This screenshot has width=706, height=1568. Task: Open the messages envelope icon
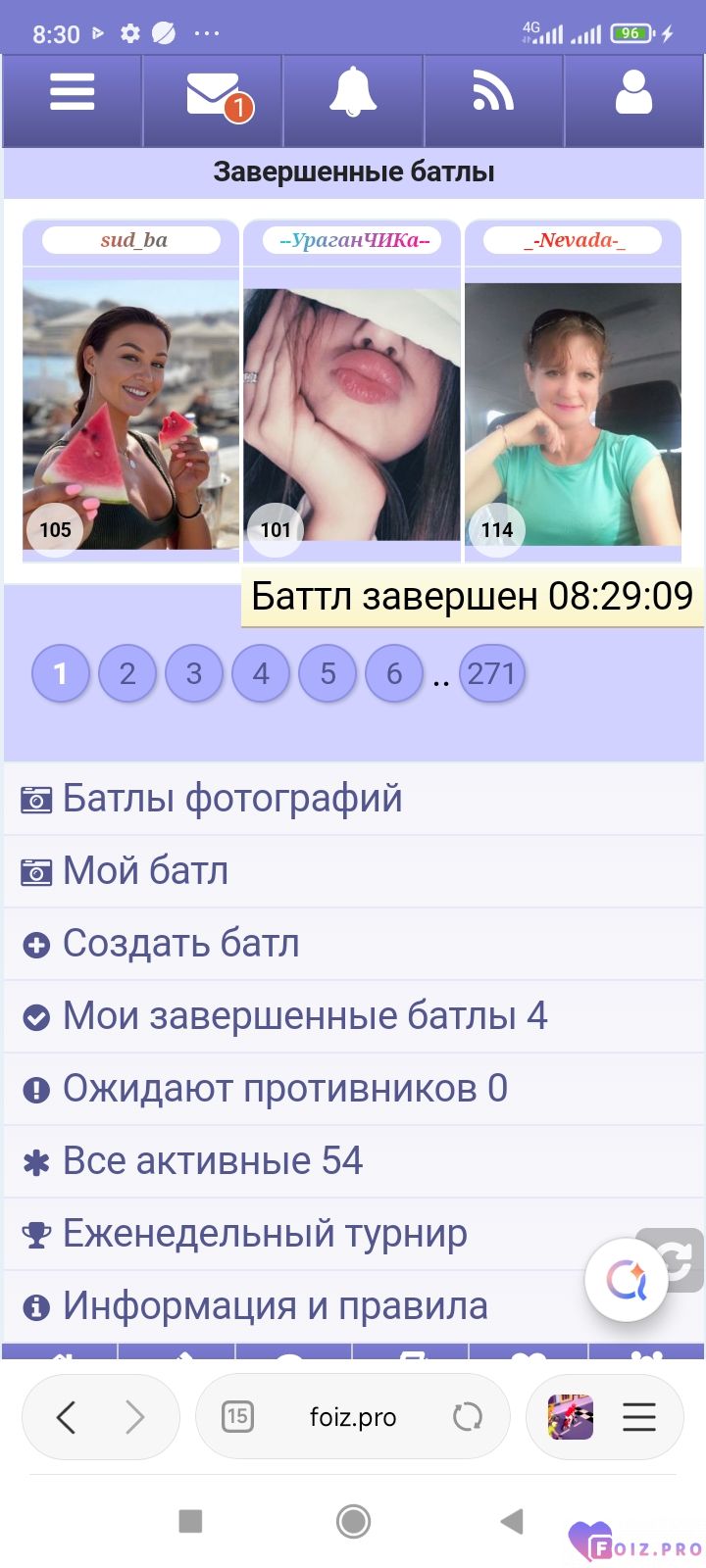coord(214,94)
